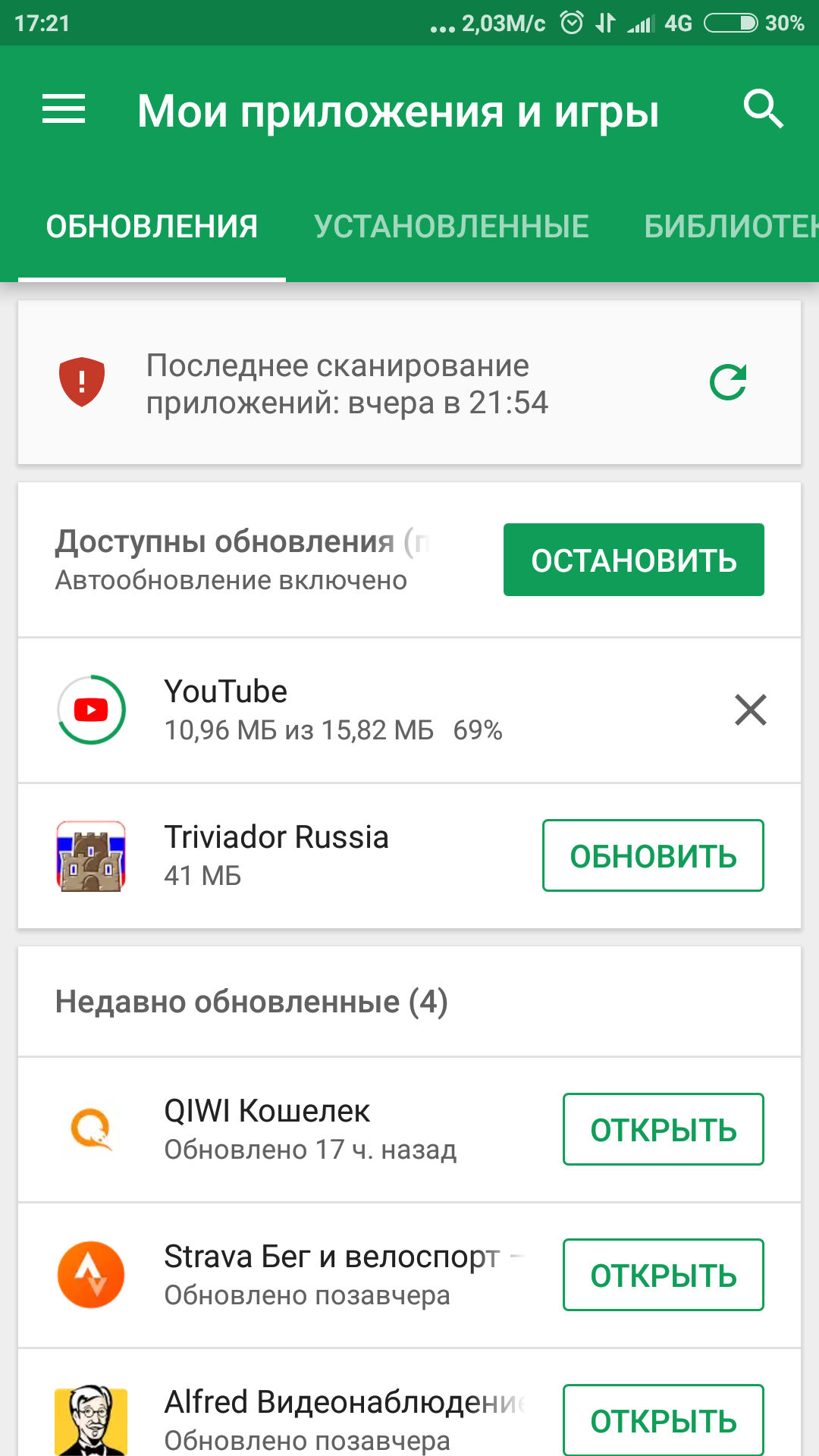This screenshot has width=819, height=1456.
Task: Open Alfred Видеонаблюдение app
Action: click(663, 1420)
